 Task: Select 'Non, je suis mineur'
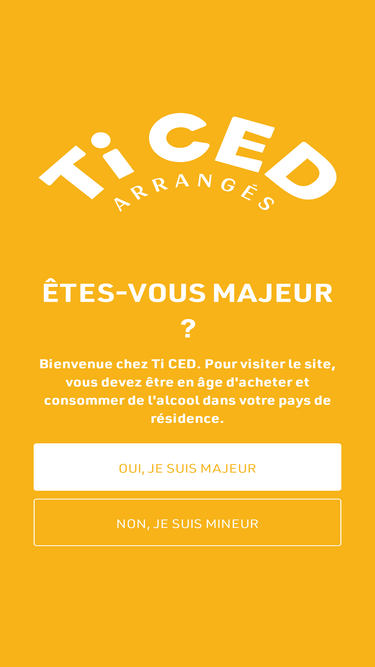188,522
